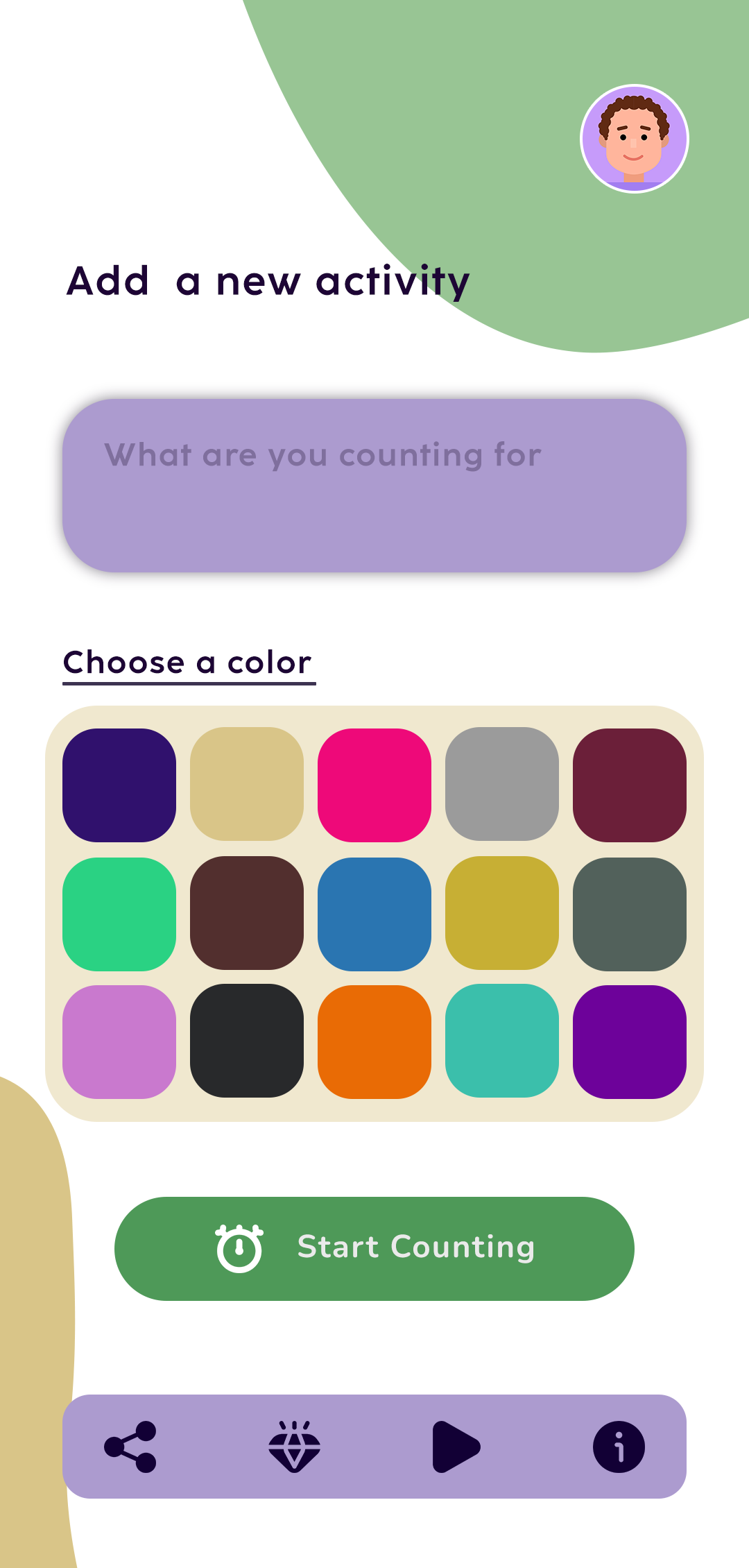
Task: Pick the pink color swatch
Action: click(x=374, y=783)
